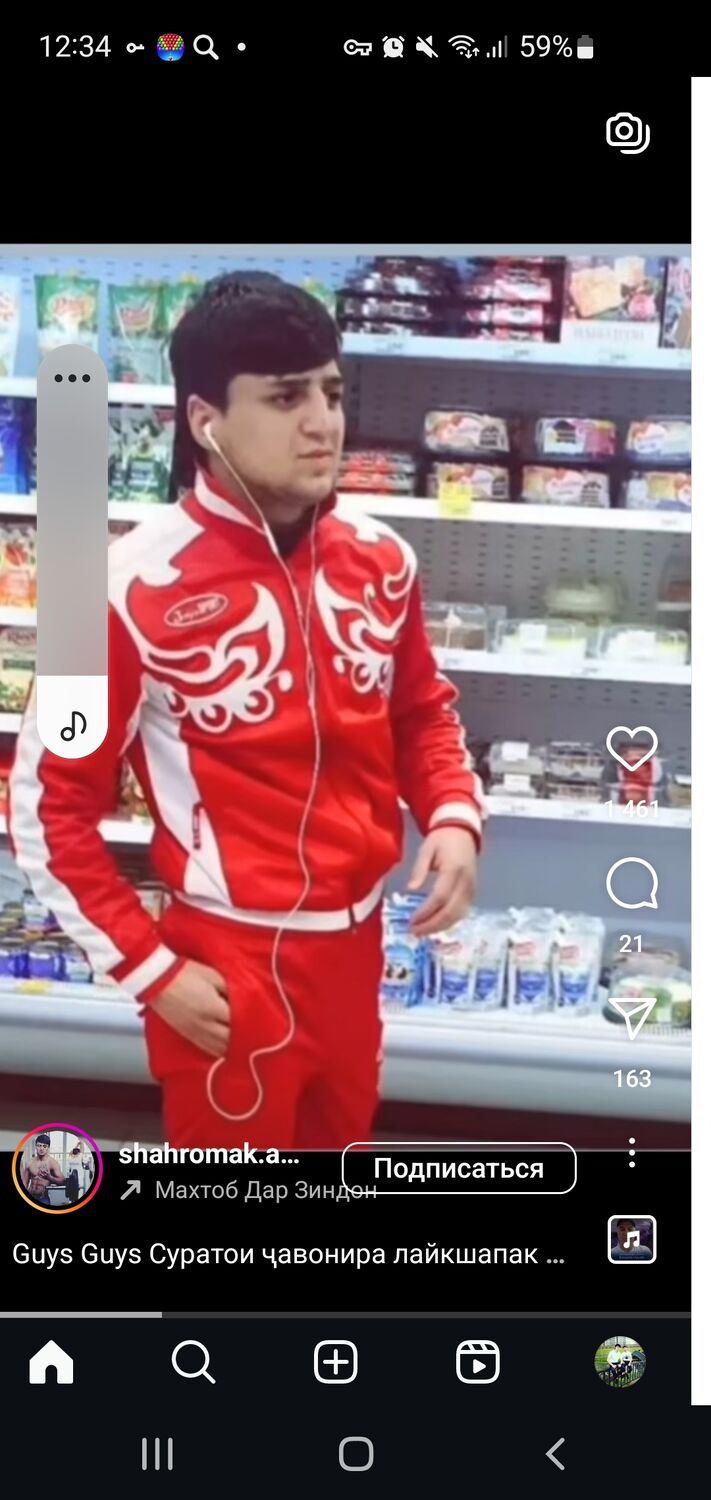Go to the Home tab
Viewport: 711px width, 1500px height.
52,1362
